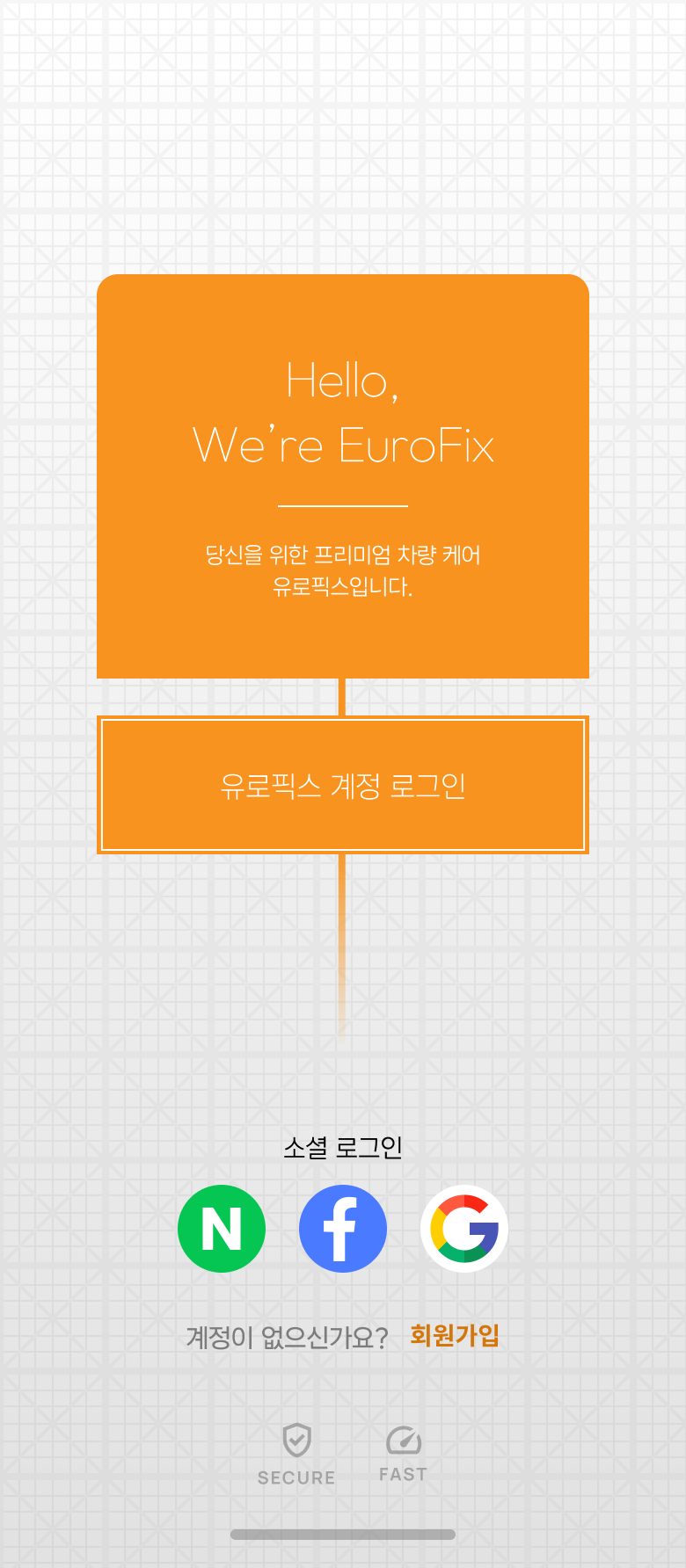The height and width of the screenshot is (1568, 686).
Task: Tap the 유로픽스 계정 로그인 button
Action: (x=343, y=785)
